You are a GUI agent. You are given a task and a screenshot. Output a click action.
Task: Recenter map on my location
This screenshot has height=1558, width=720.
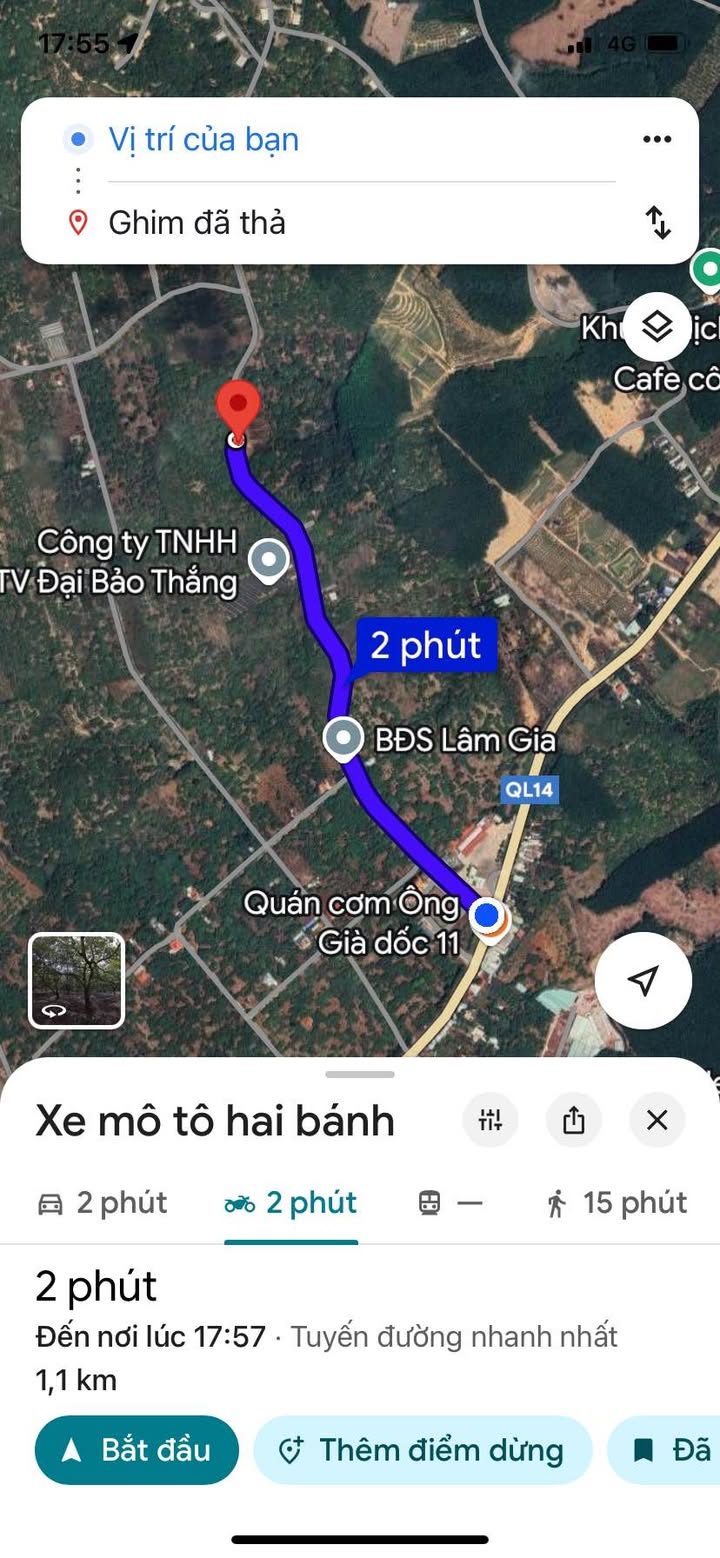point(643,981)
